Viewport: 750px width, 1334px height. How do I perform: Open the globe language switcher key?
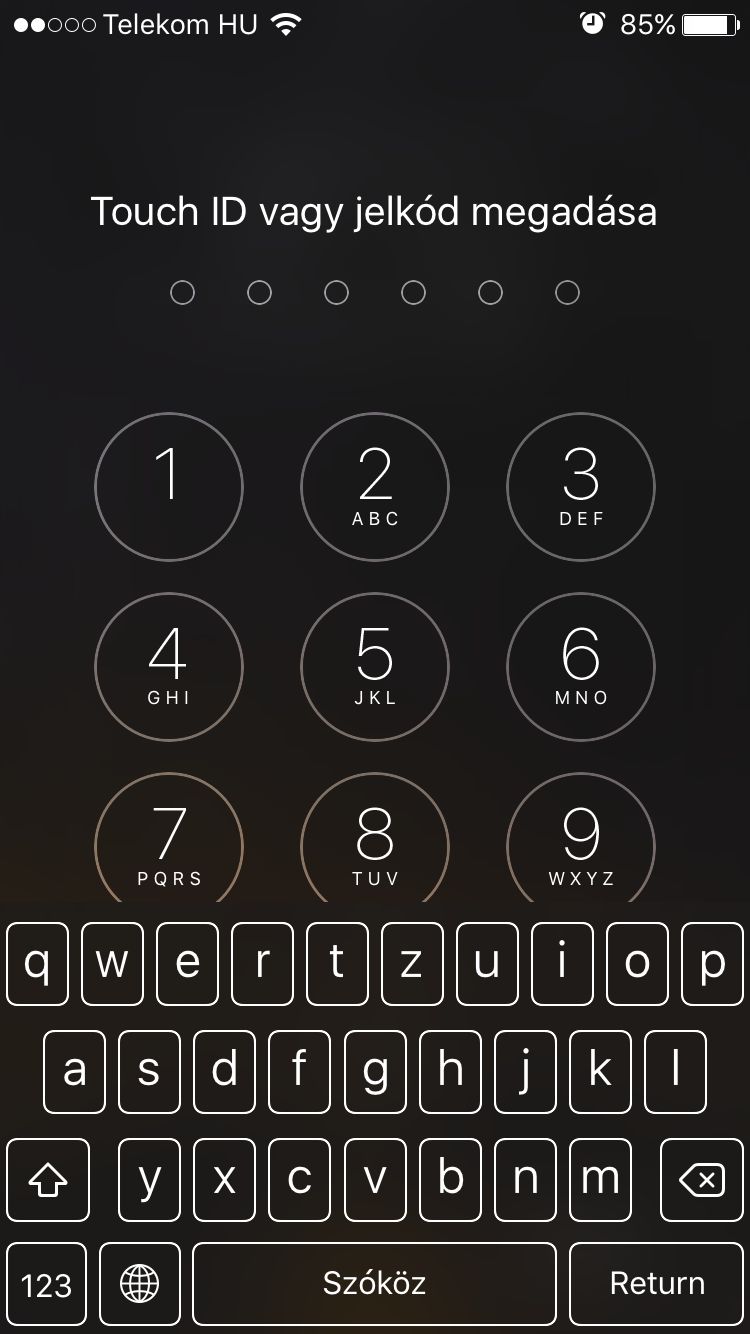(140, 1284)
